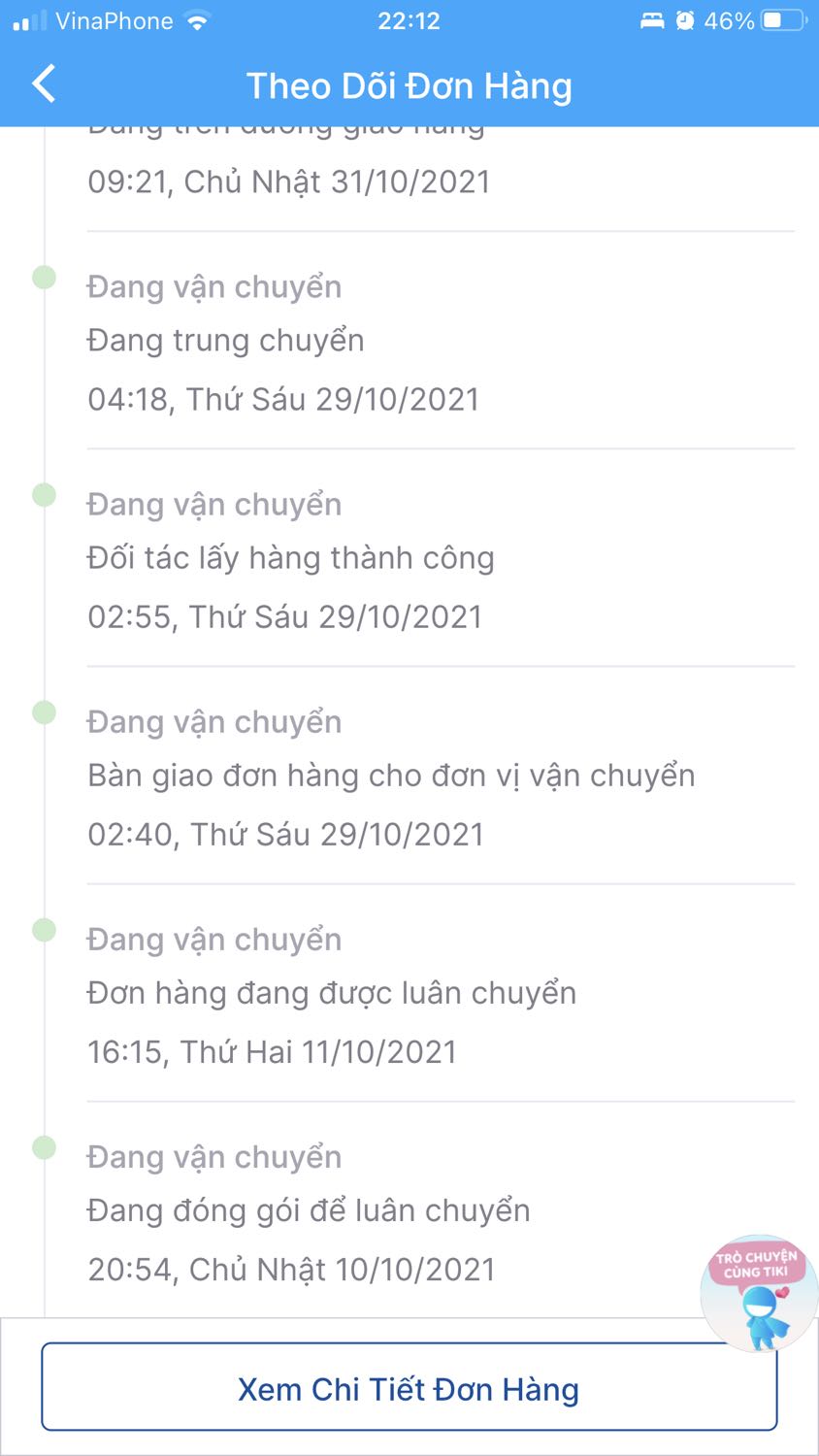This screenshot has width=819, height=1456.
Task: Tap the back arrow to return
Action: (x=44, y=84)
